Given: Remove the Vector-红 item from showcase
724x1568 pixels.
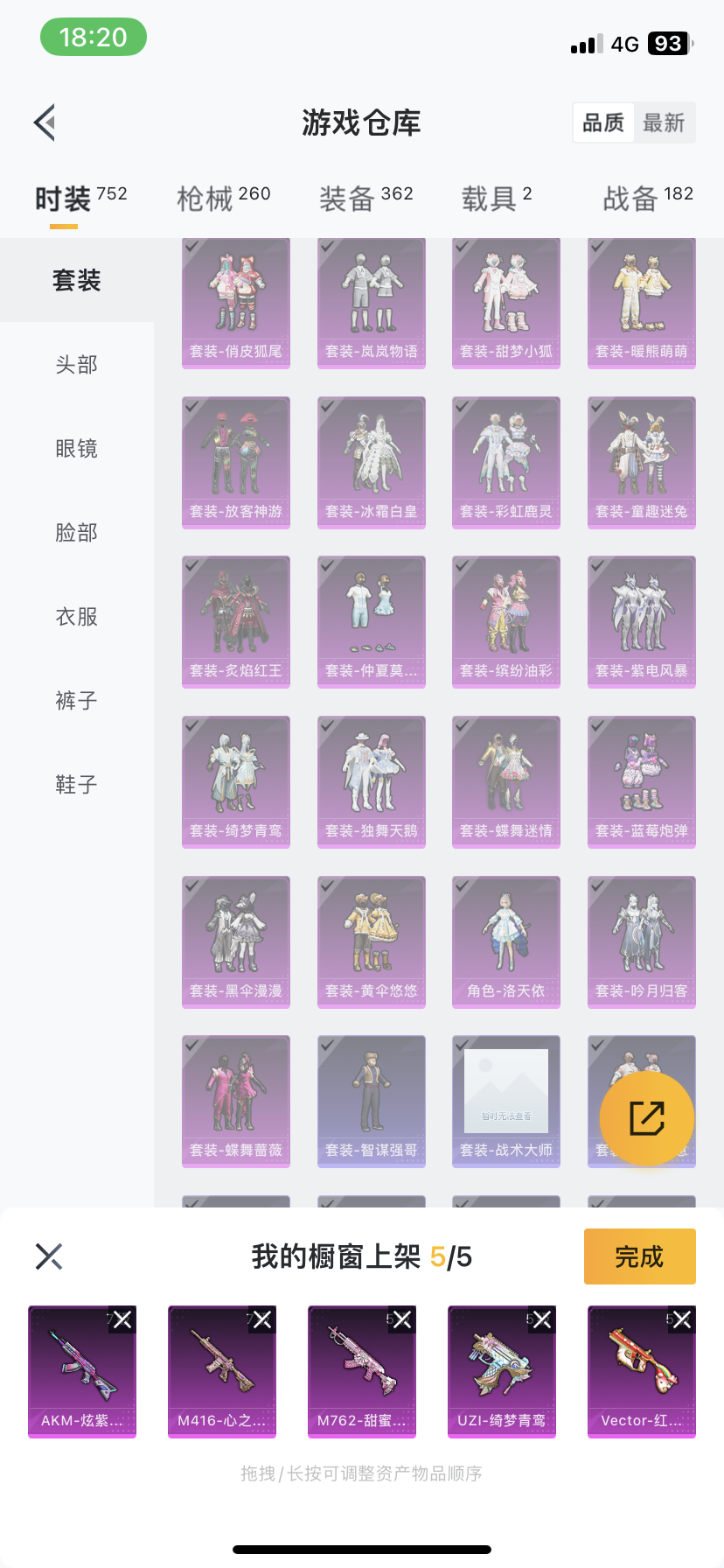Looking at the screenshot, I should click(682, 1319).
